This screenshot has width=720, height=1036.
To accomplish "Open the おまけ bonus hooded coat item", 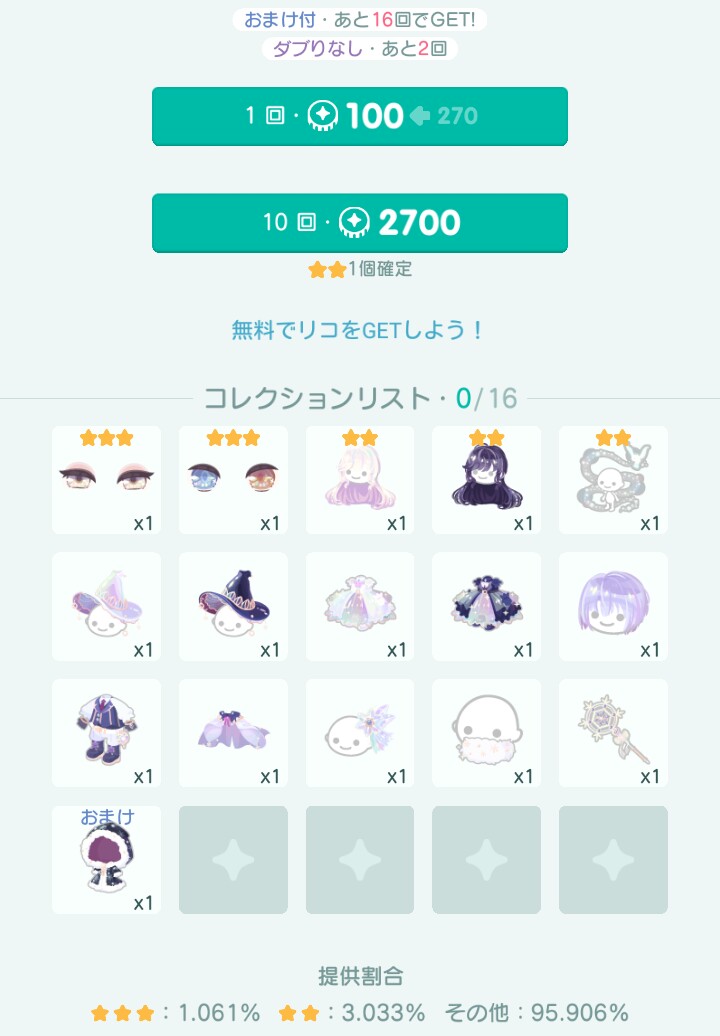I will click(106, 860).
